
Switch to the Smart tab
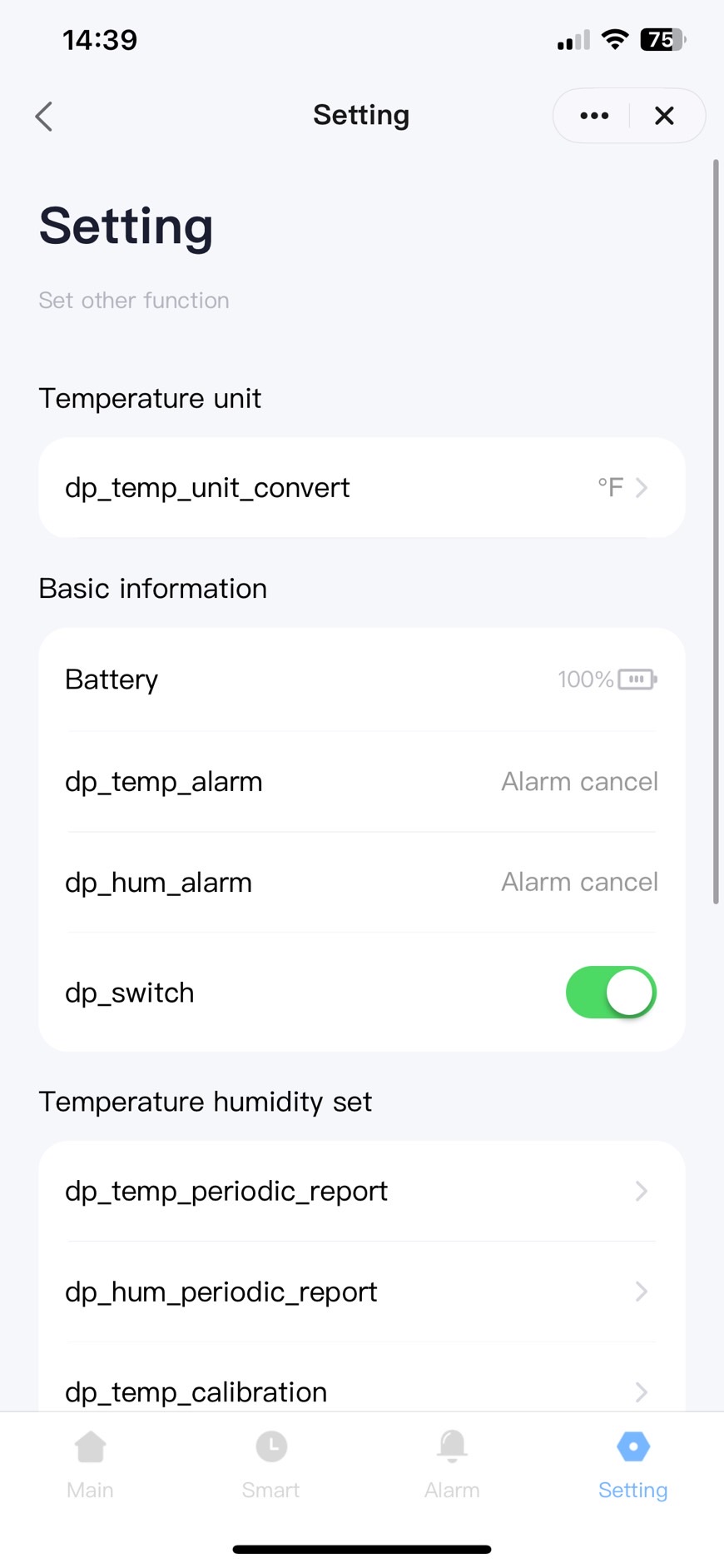point(271,1464)
